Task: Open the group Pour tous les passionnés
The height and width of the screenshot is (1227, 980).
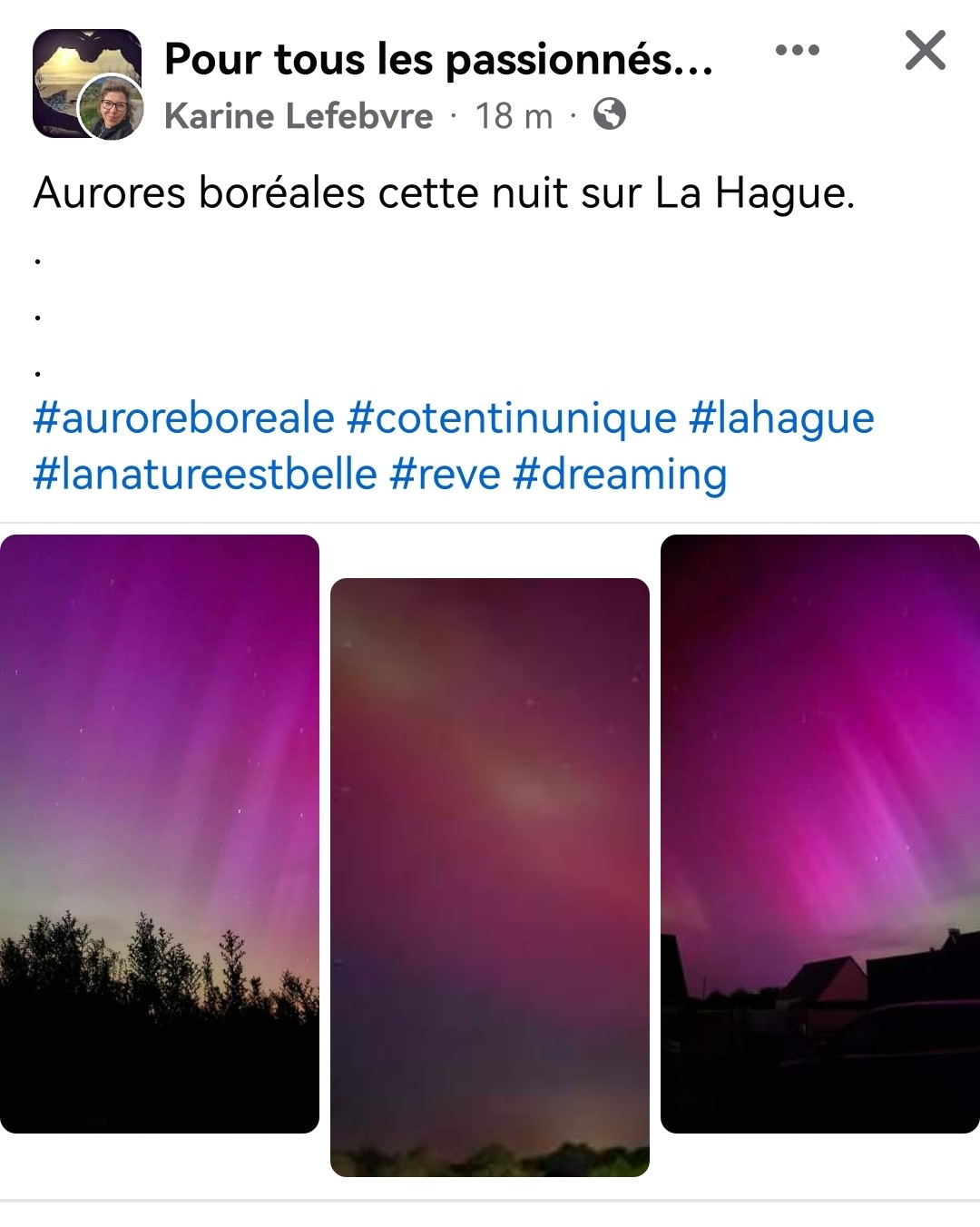Action: pyautogui.click(x=438, y=60)
